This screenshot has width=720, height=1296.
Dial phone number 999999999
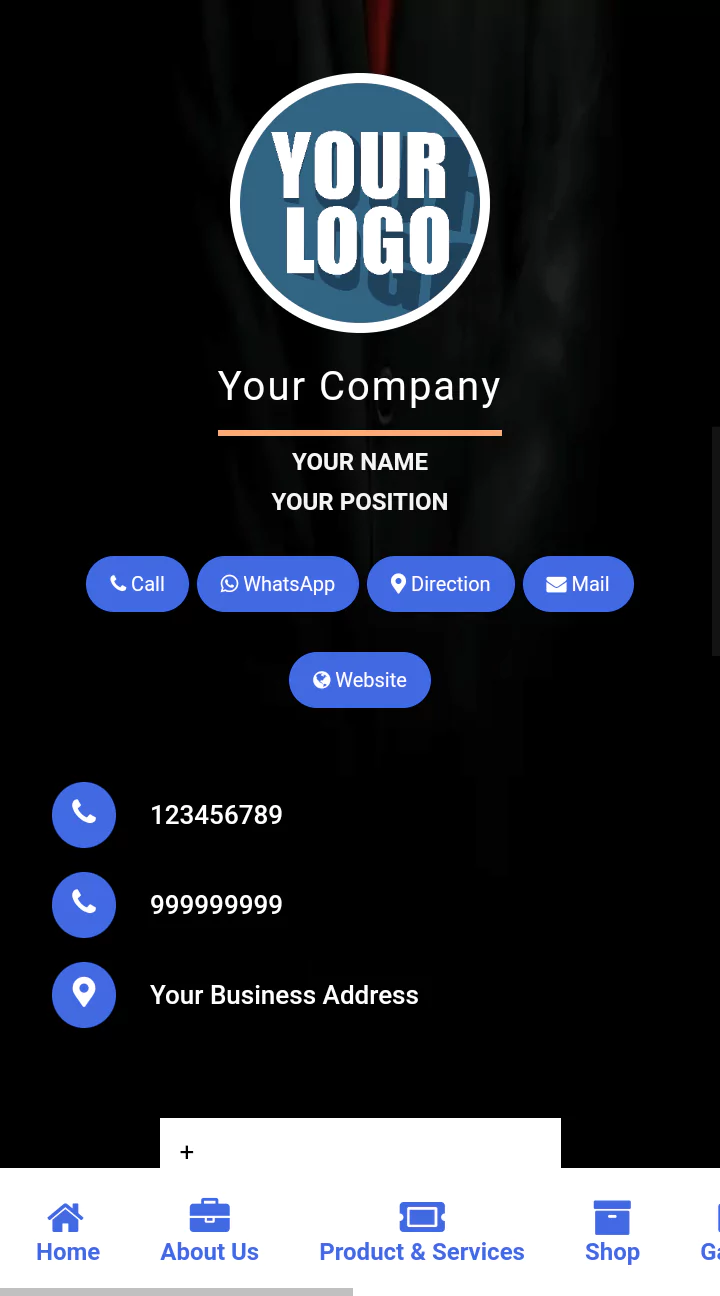[x=216, y=905]
